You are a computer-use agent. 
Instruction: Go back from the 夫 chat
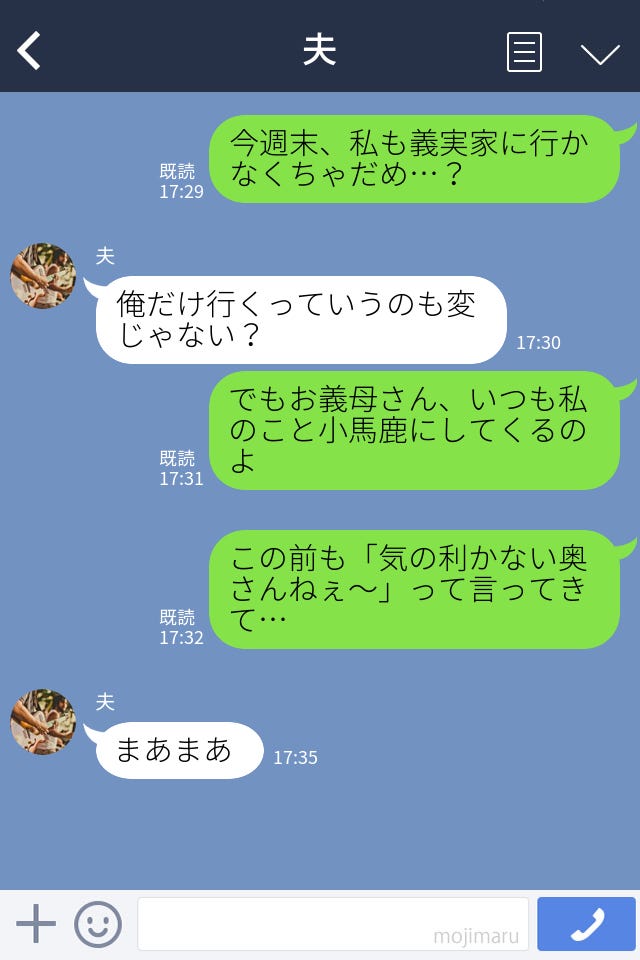(x=30, y=51)
